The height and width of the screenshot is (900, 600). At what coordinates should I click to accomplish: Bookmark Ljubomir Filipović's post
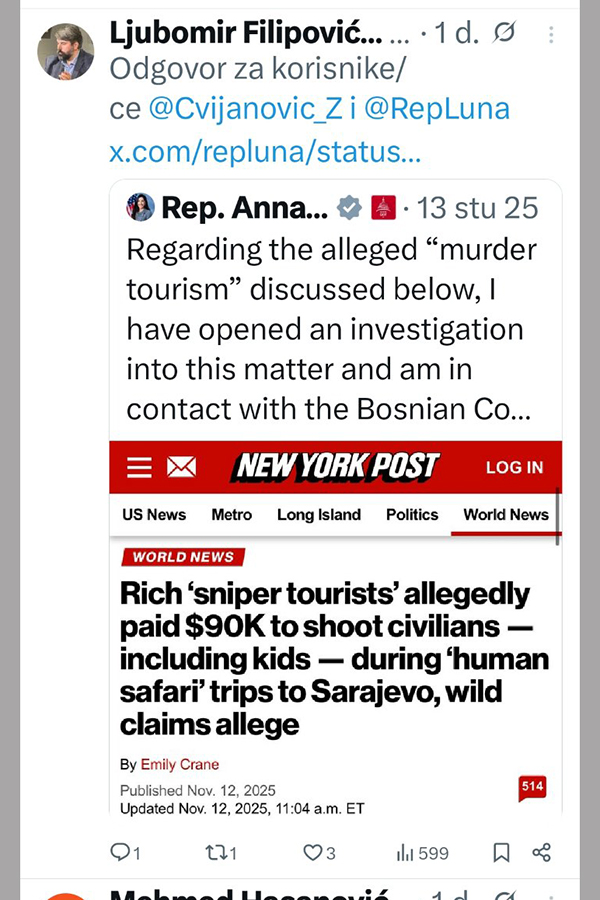tap(501, 852)
